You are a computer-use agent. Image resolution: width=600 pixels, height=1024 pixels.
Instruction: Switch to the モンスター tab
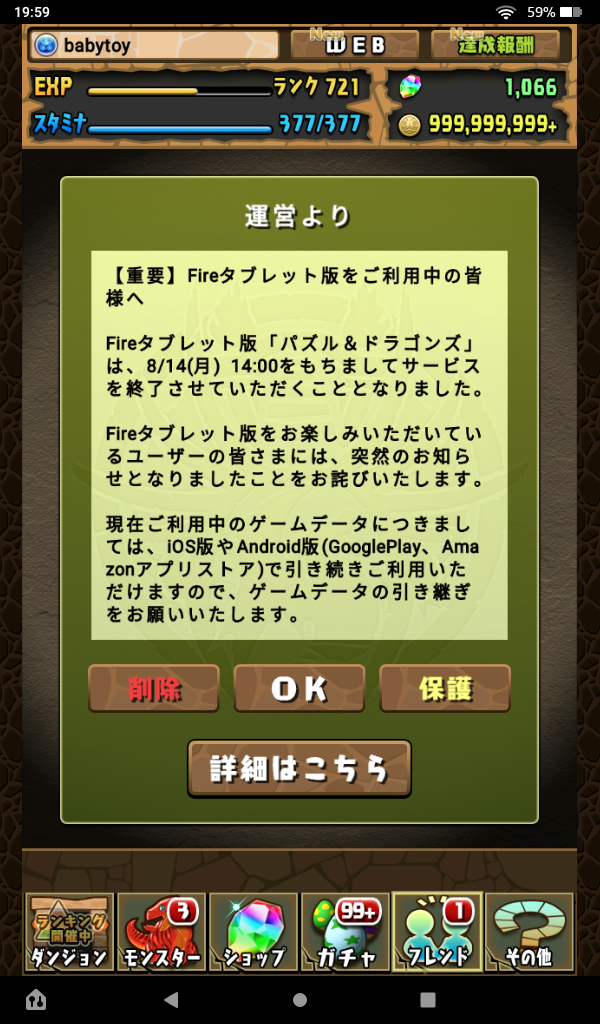tap(161, 932)
